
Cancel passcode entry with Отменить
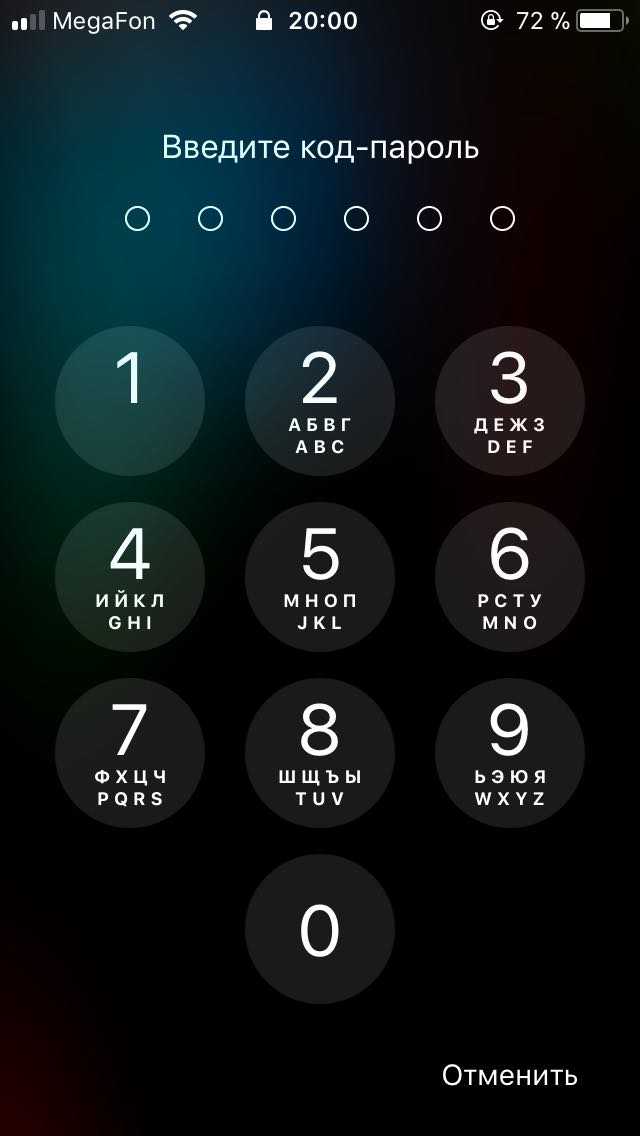coord(510,1076)
